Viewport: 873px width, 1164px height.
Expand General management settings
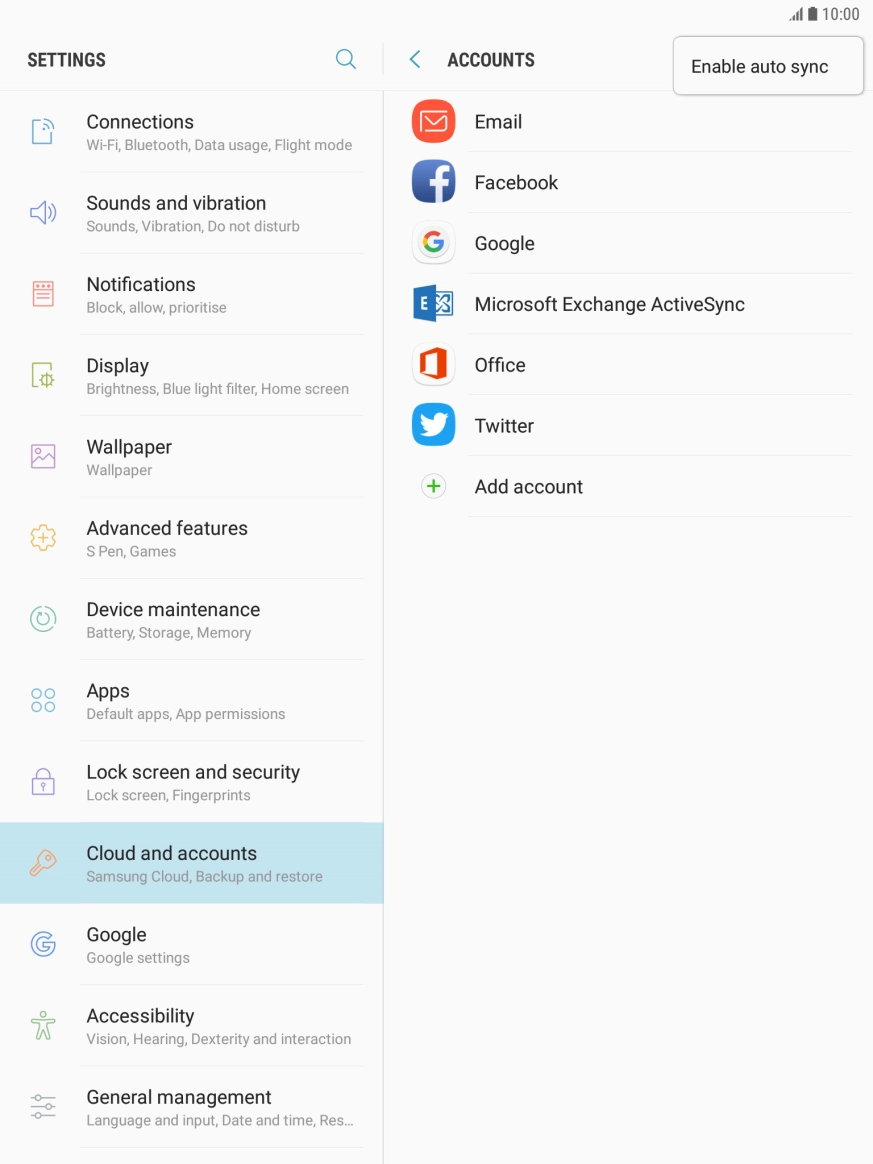pos(190,1106)
